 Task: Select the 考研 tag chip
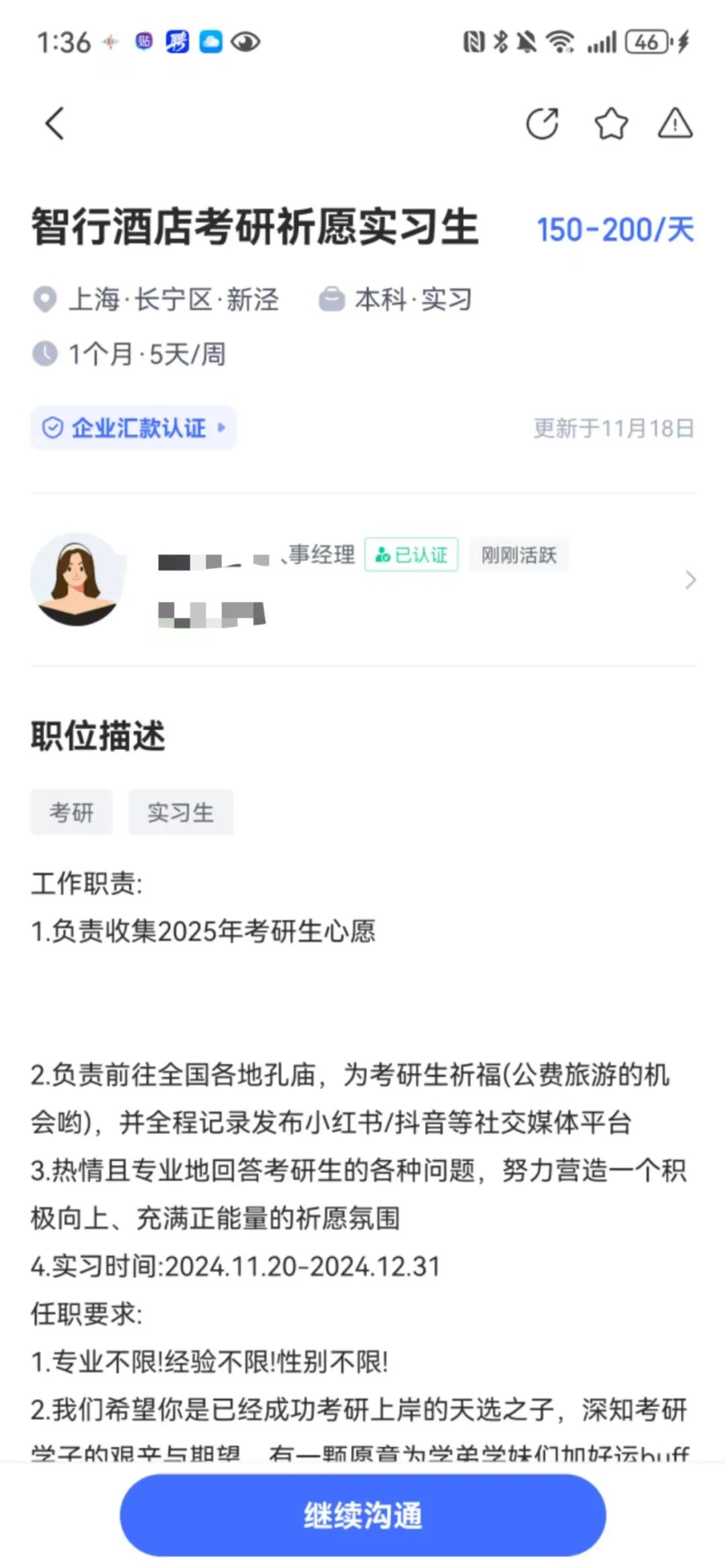click(x=71, y=813)
